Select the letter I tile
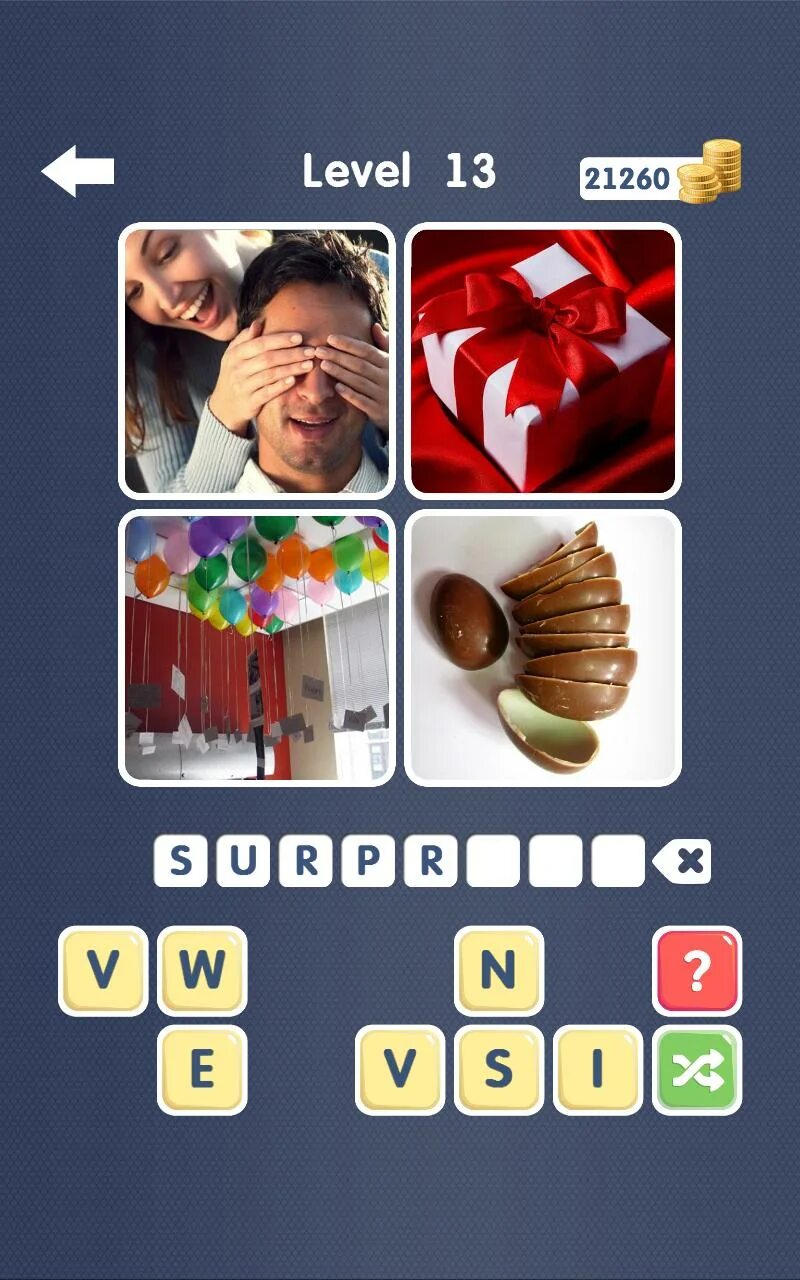Viewport: 800px width, 1280px height. 598,1070
